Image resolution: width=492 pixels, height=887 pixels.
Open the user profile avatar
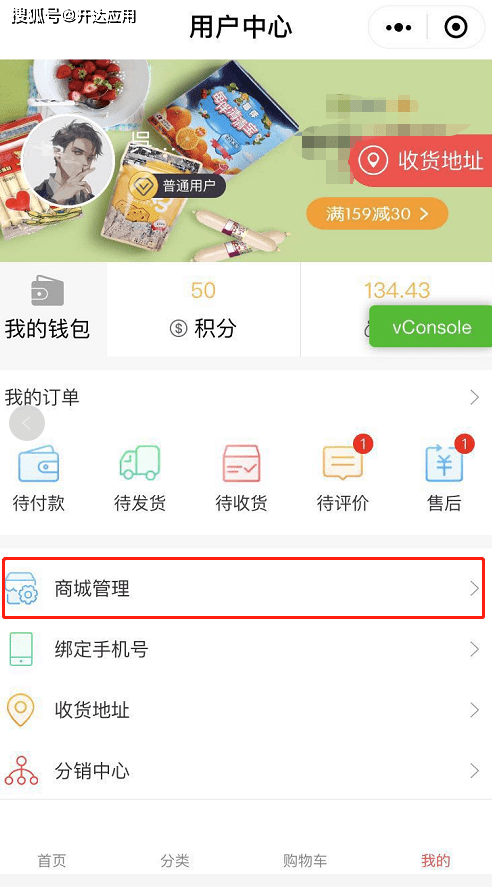(68, 161)
